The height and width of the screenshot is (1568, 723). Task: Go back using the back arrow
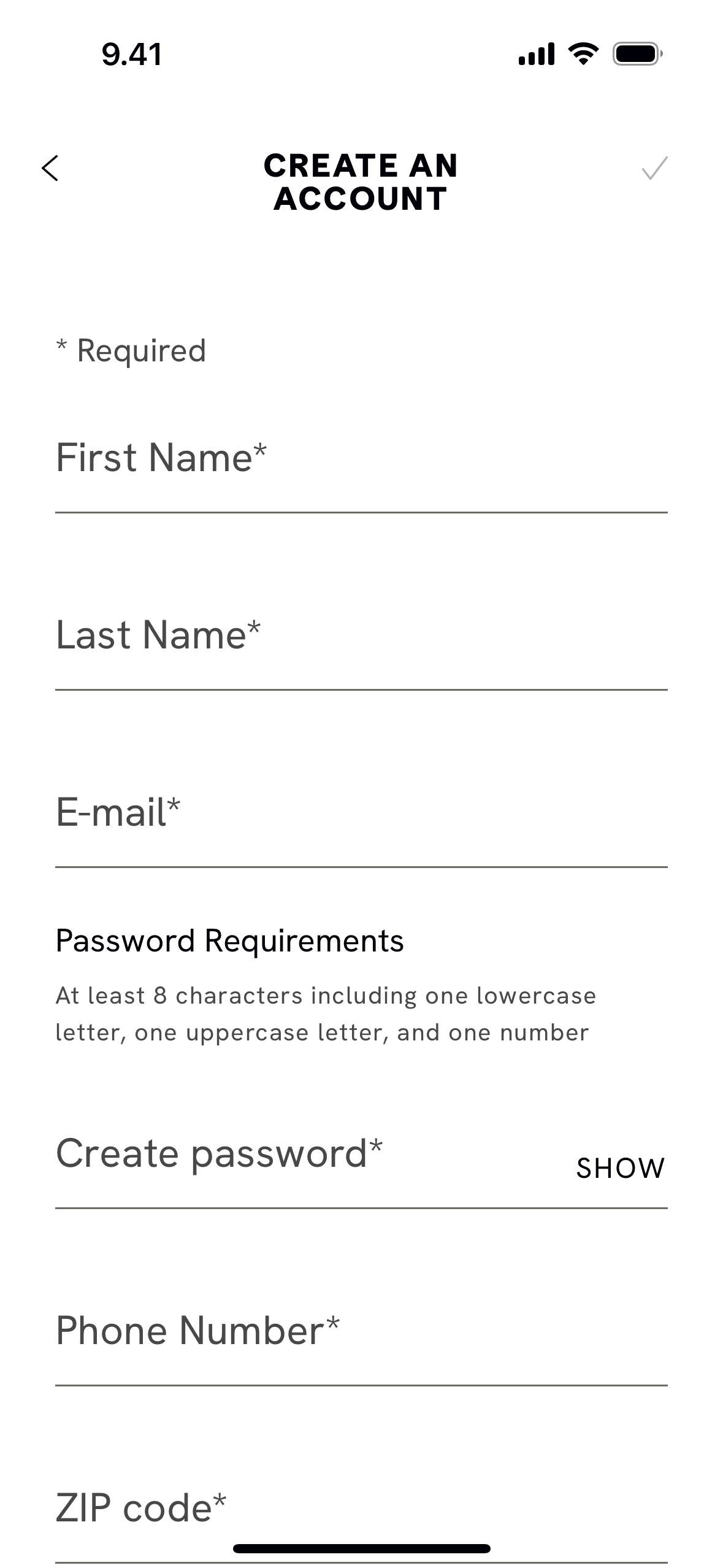[x=50, y=168]
